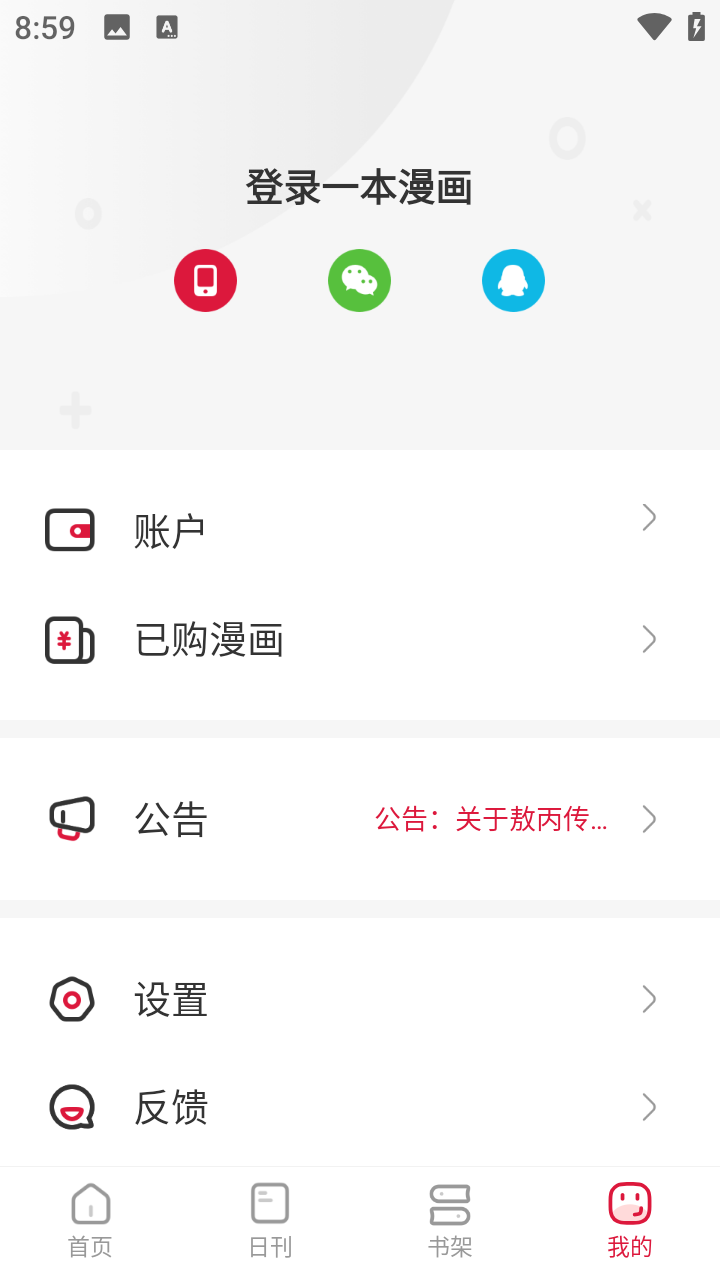The height and width of the screenshot is (1280, 720).
Task: Tap the 反馈 feedback chat icon
Action: click(69, 1107)
